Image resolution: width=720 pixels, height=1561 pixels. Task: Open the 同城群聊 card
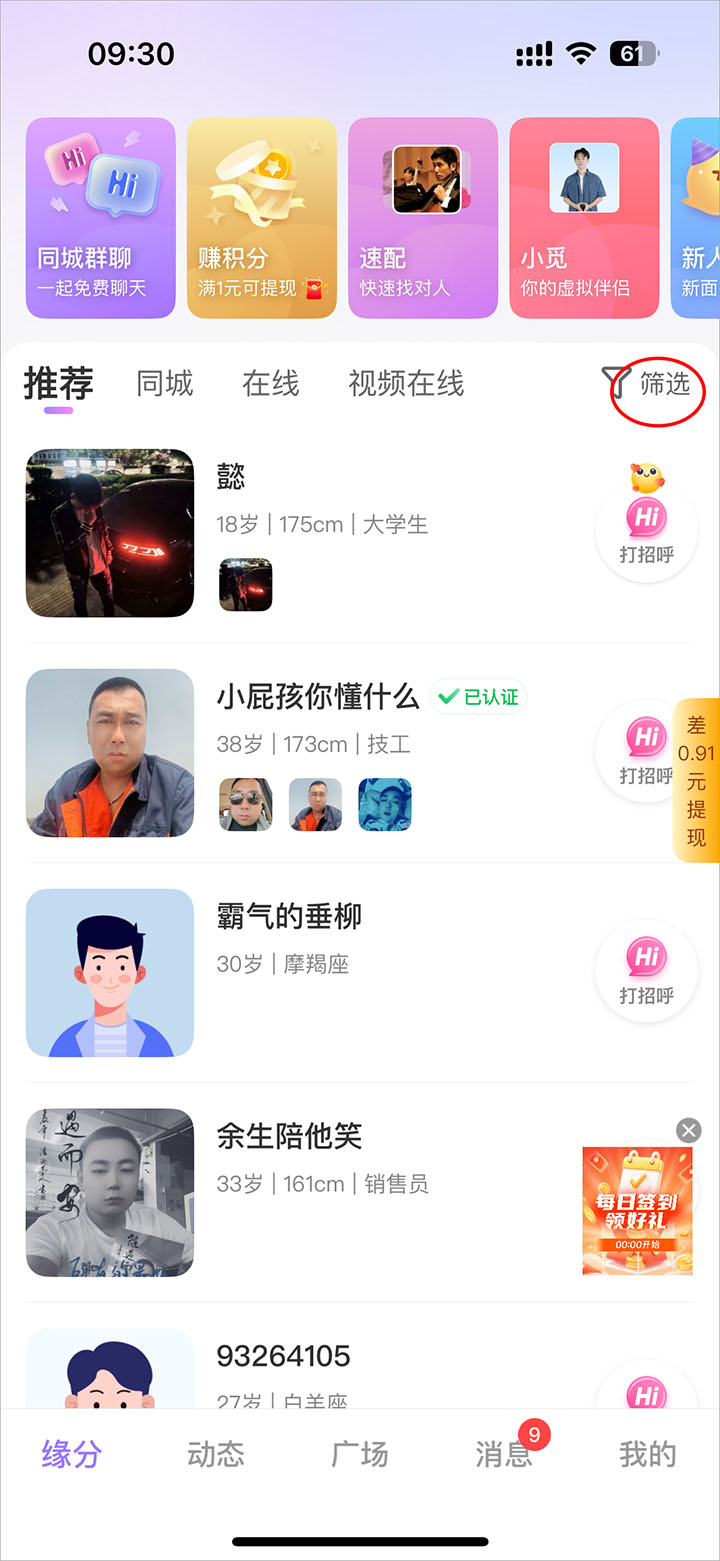coord(100,218)
